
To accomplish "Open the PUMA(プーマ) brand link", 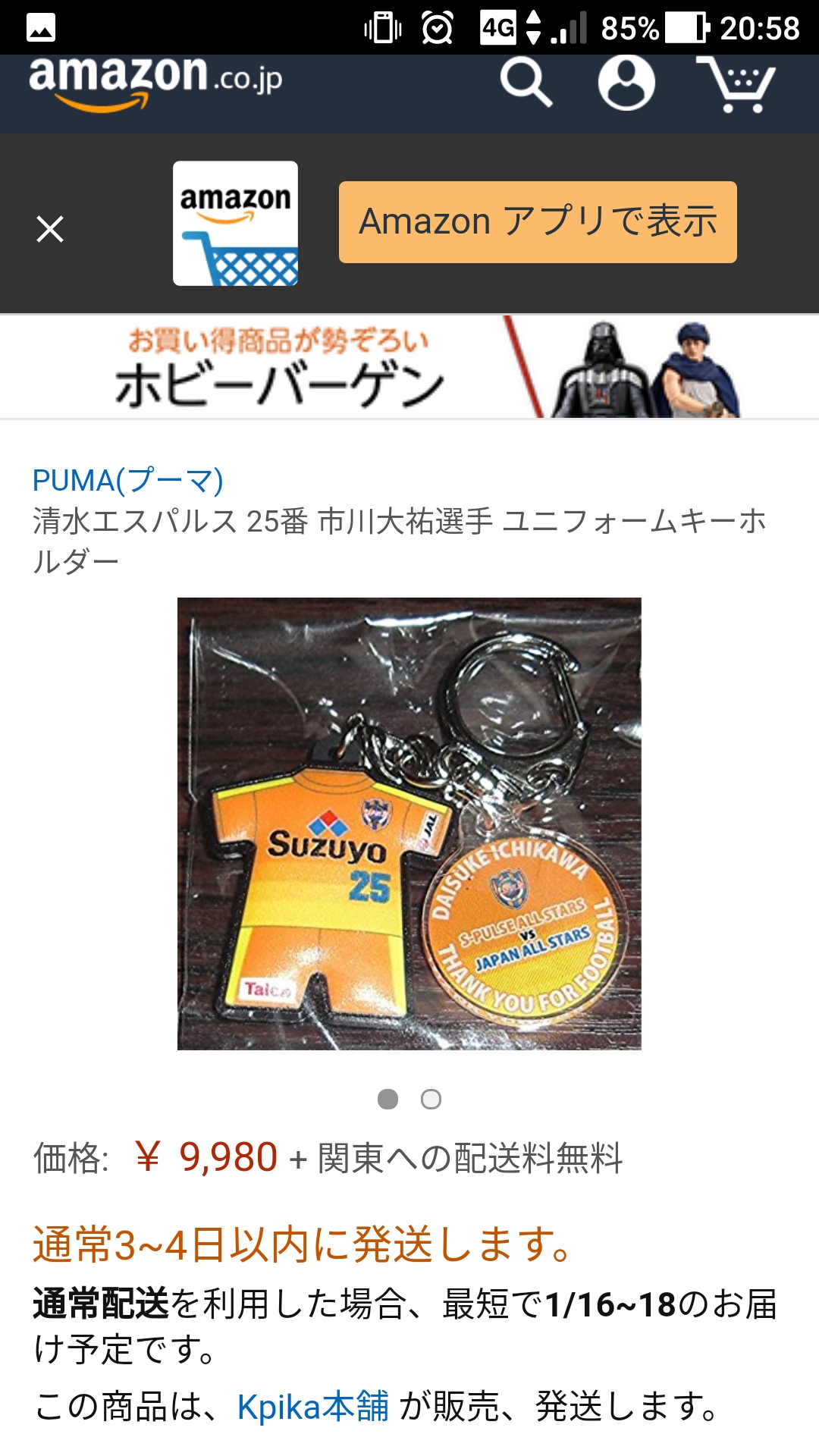I will coord(127,480).
